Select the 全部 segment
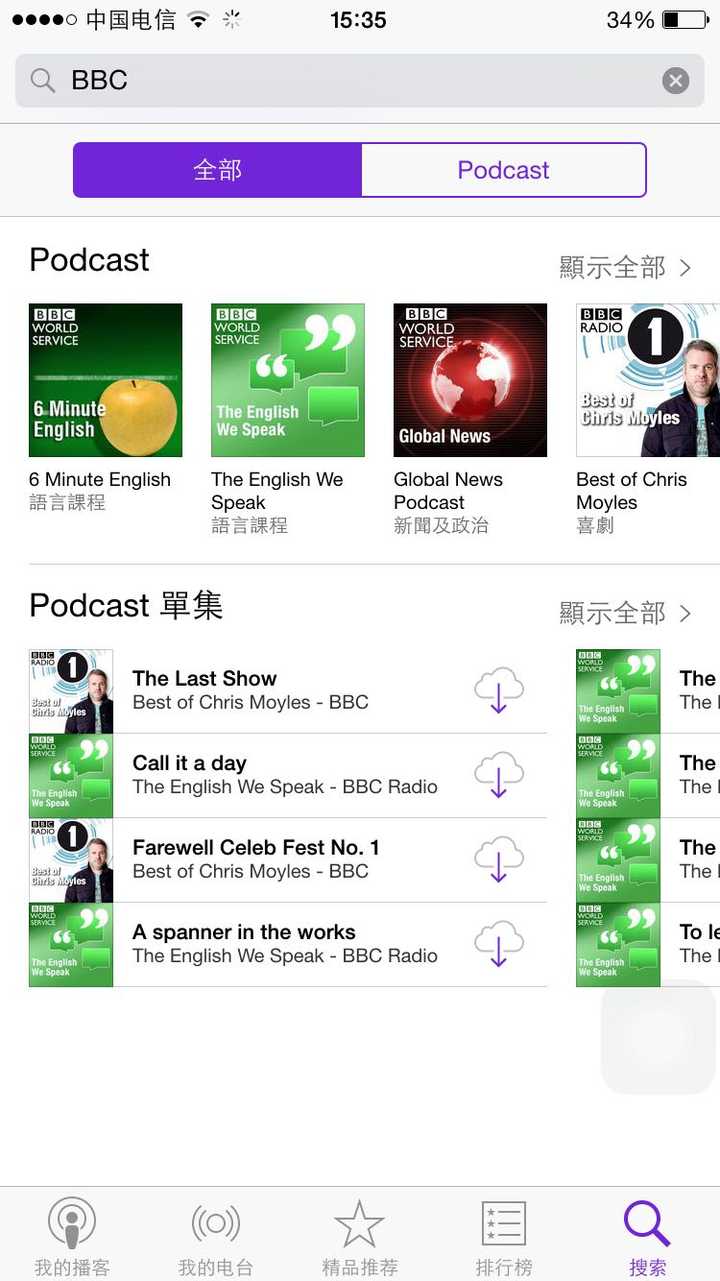This screenshot has width=720, height=1281. click(217, 170)
